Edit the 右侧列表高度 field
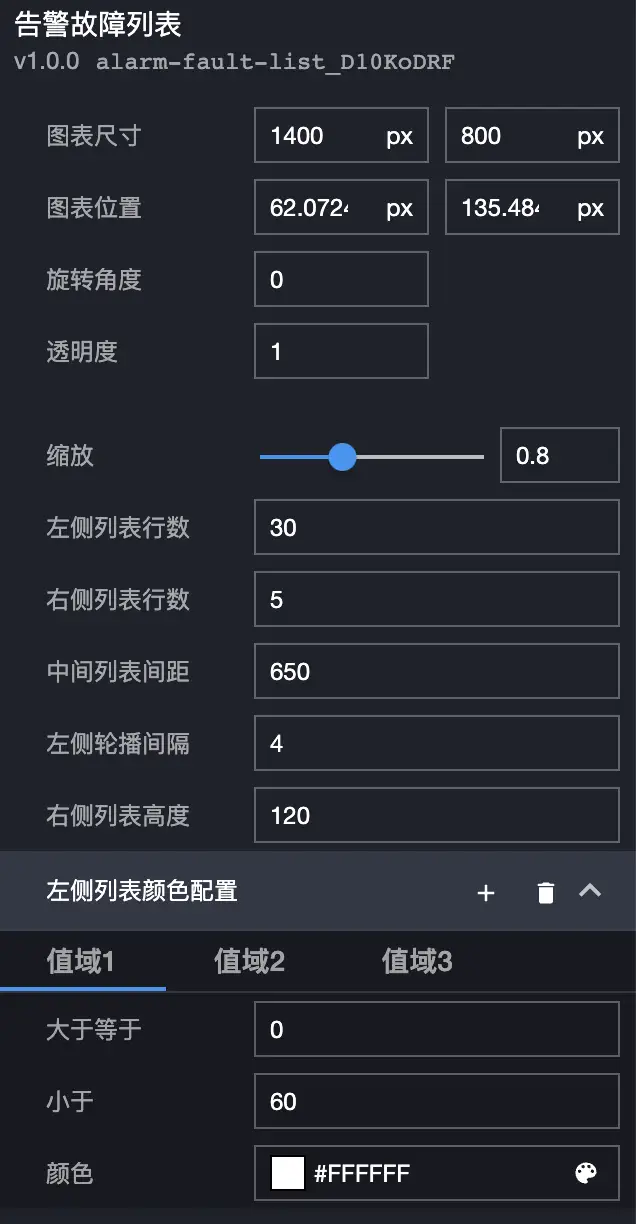Viewport: 636px width, 1224px height. pos(436,816)
